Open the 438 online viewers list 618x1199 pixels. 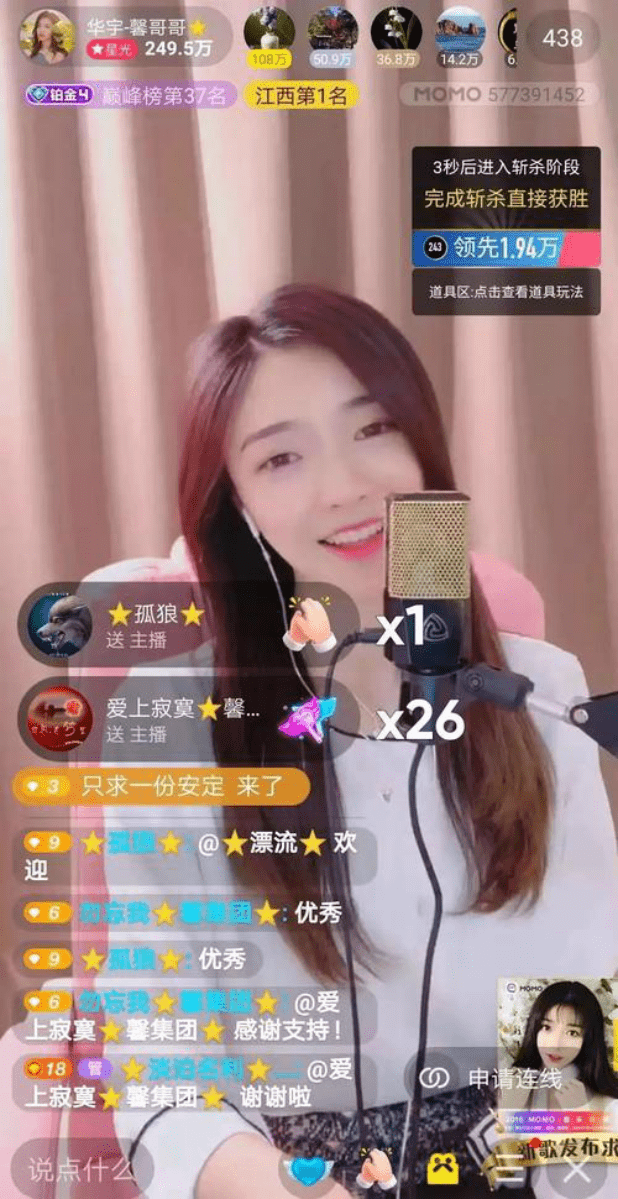(562, 38)
